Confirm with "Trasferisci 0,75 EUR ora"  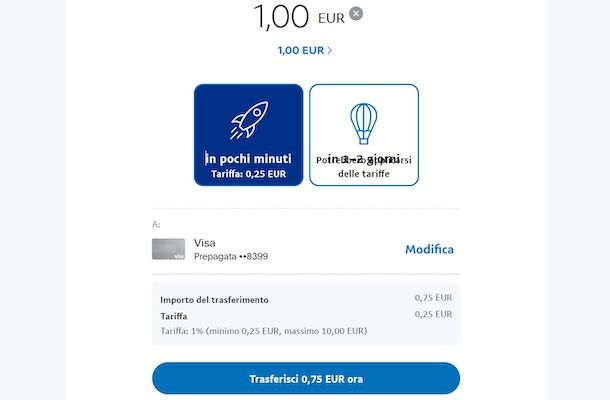pos(306,379)
